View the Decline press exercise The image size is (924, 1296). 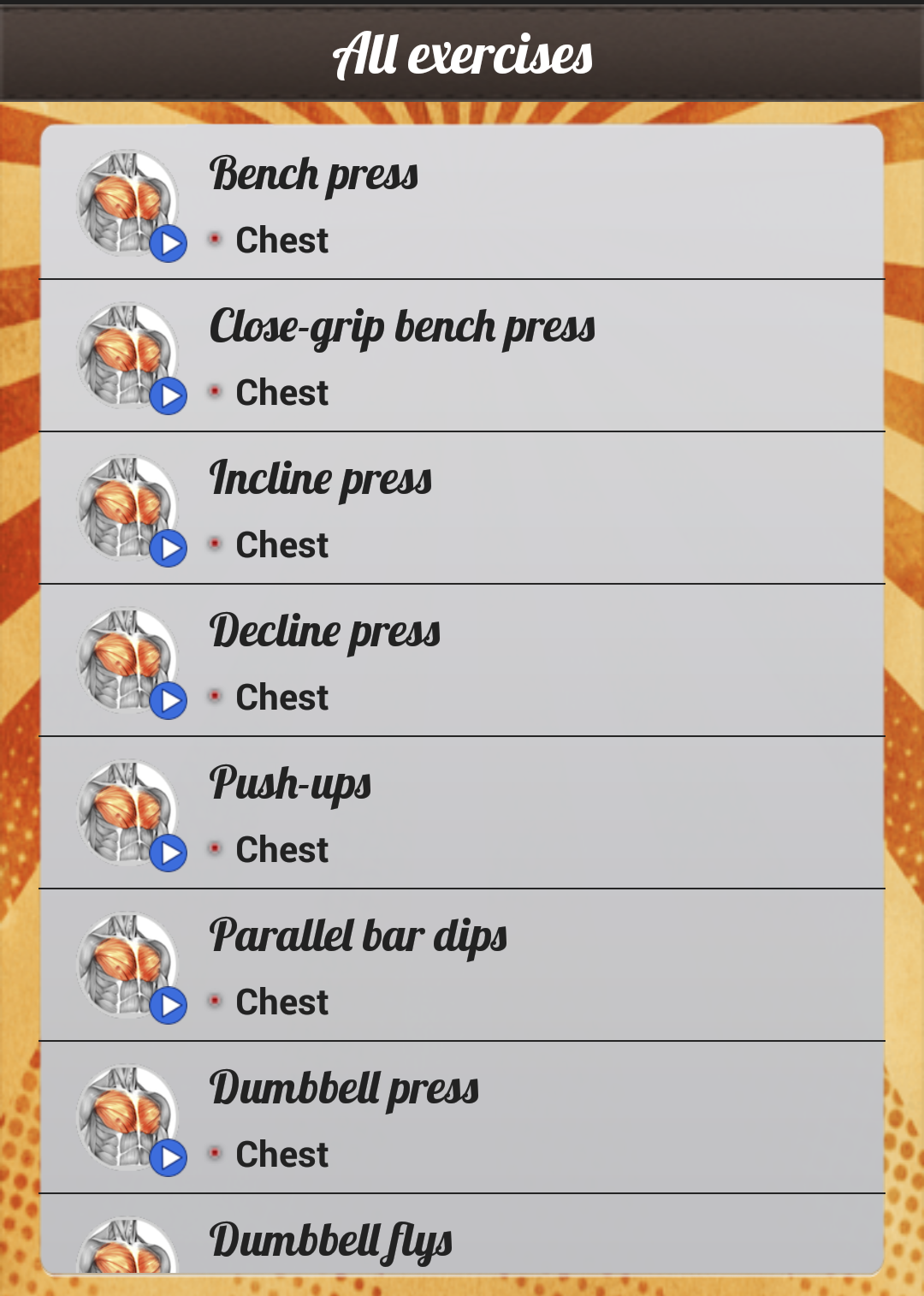click(462, 660)
